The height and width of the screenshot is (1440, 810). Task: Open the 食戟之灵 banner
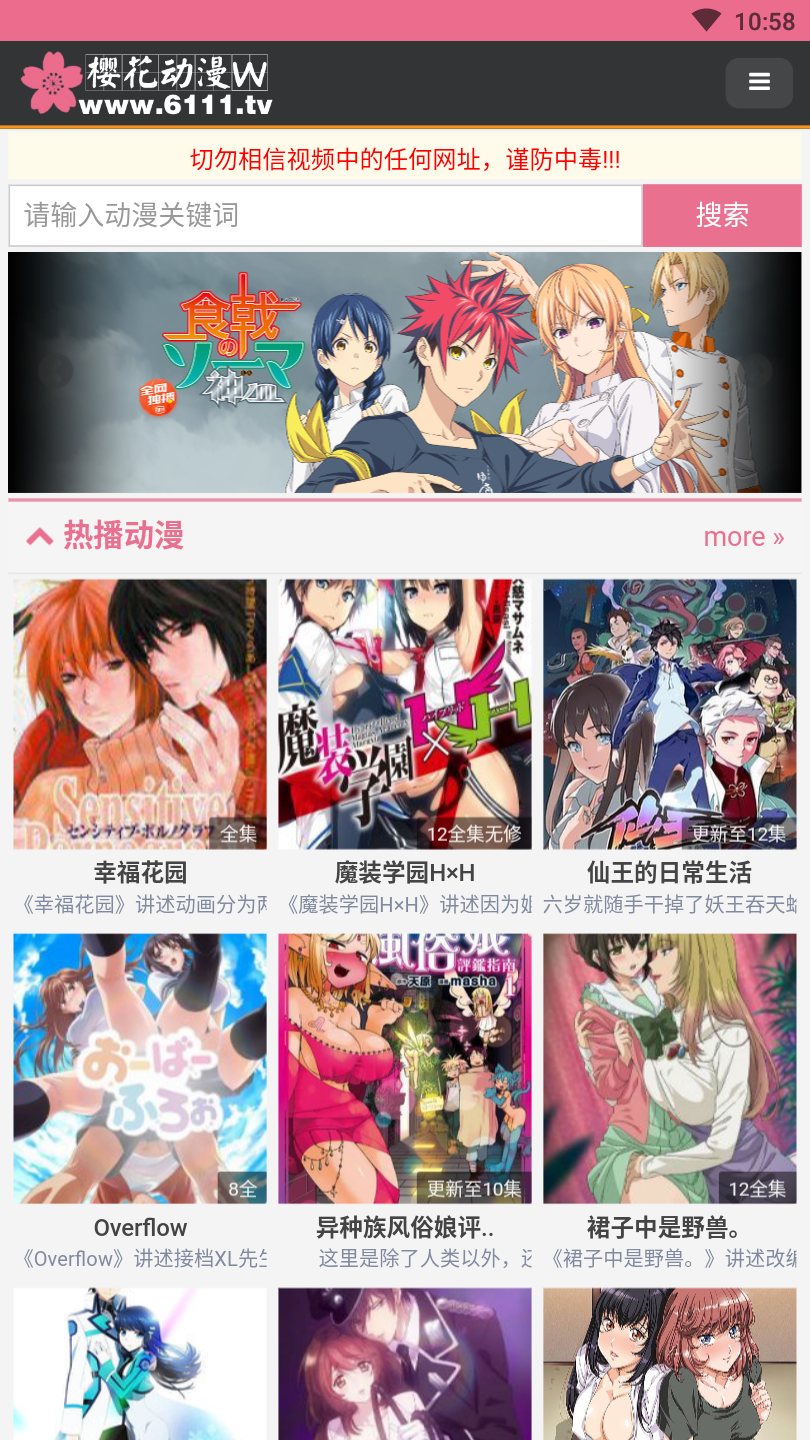click(405, 372)
